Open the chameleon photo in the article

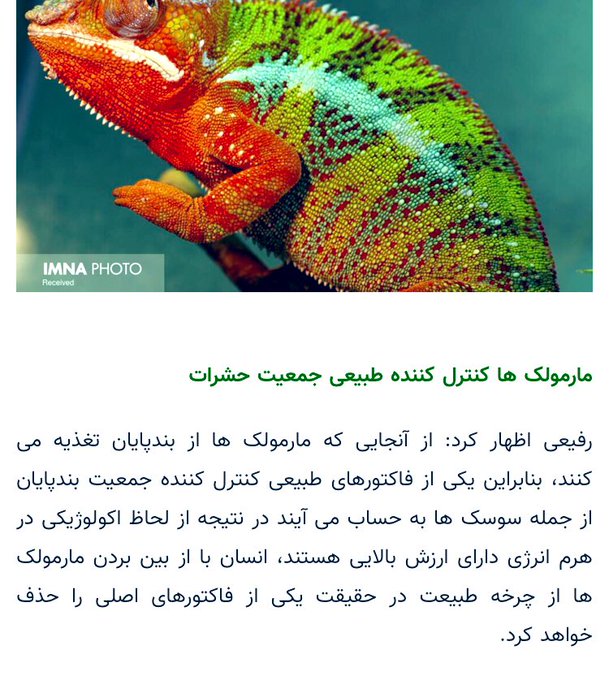click(x=304, y=145)
